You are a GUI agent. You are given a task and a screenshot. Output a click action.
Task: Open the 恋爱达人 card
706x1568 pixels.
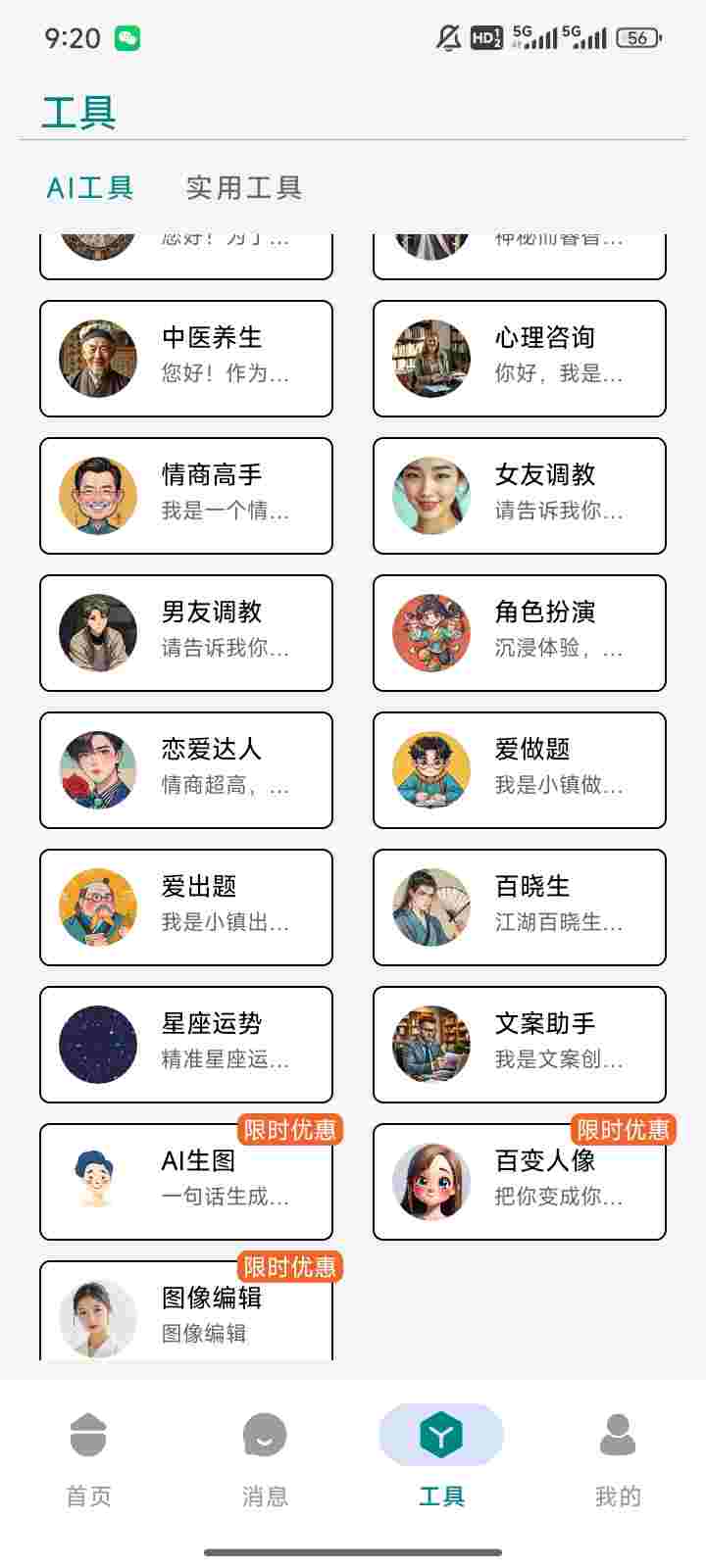click(x=186, y=770)
